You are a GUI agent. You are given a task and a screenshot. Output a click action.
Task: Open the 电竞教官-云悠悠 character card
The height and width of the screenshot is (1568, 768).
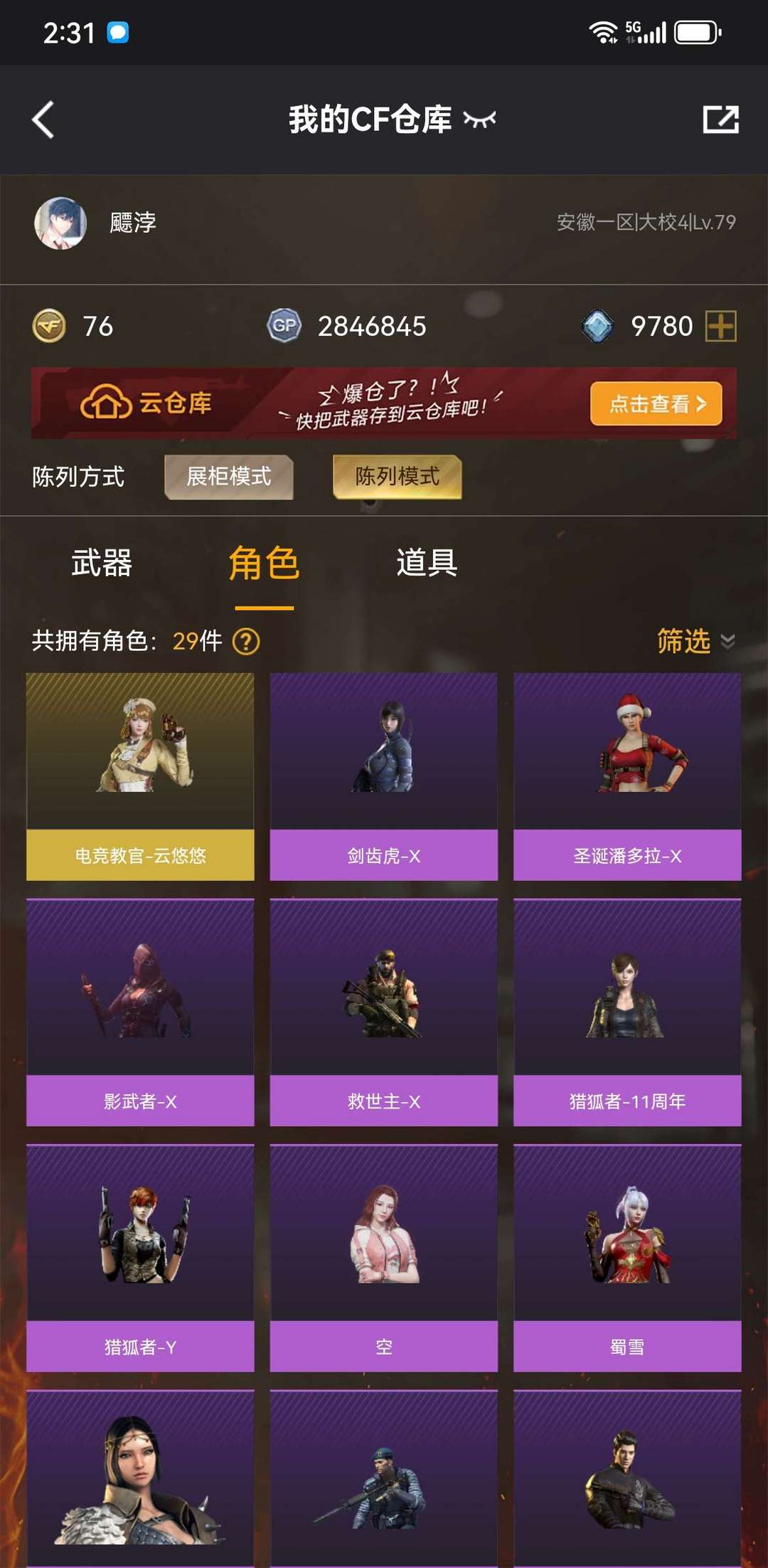coord(140,776)
